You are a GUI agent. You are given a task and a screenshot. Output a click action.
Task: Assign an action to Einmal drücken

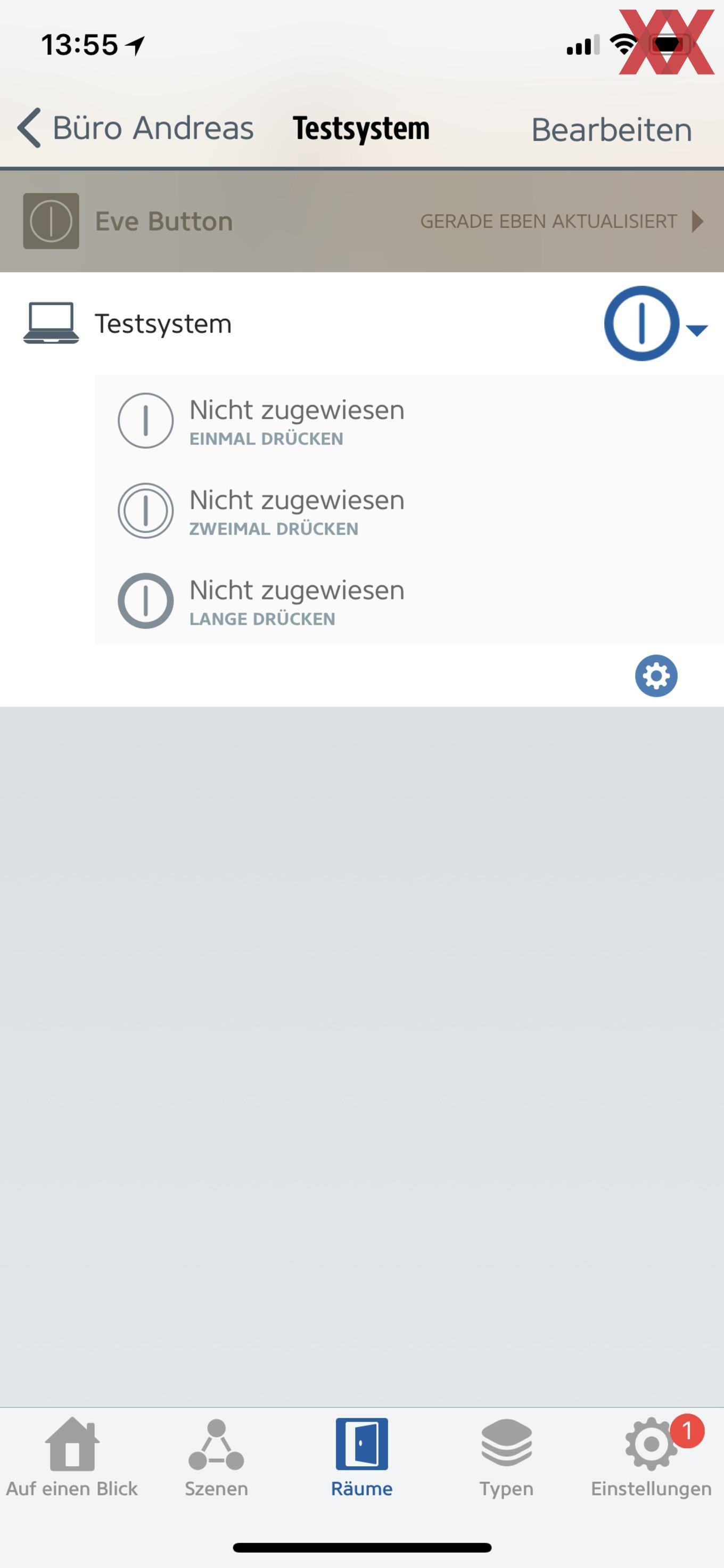(x=409, y=421)
